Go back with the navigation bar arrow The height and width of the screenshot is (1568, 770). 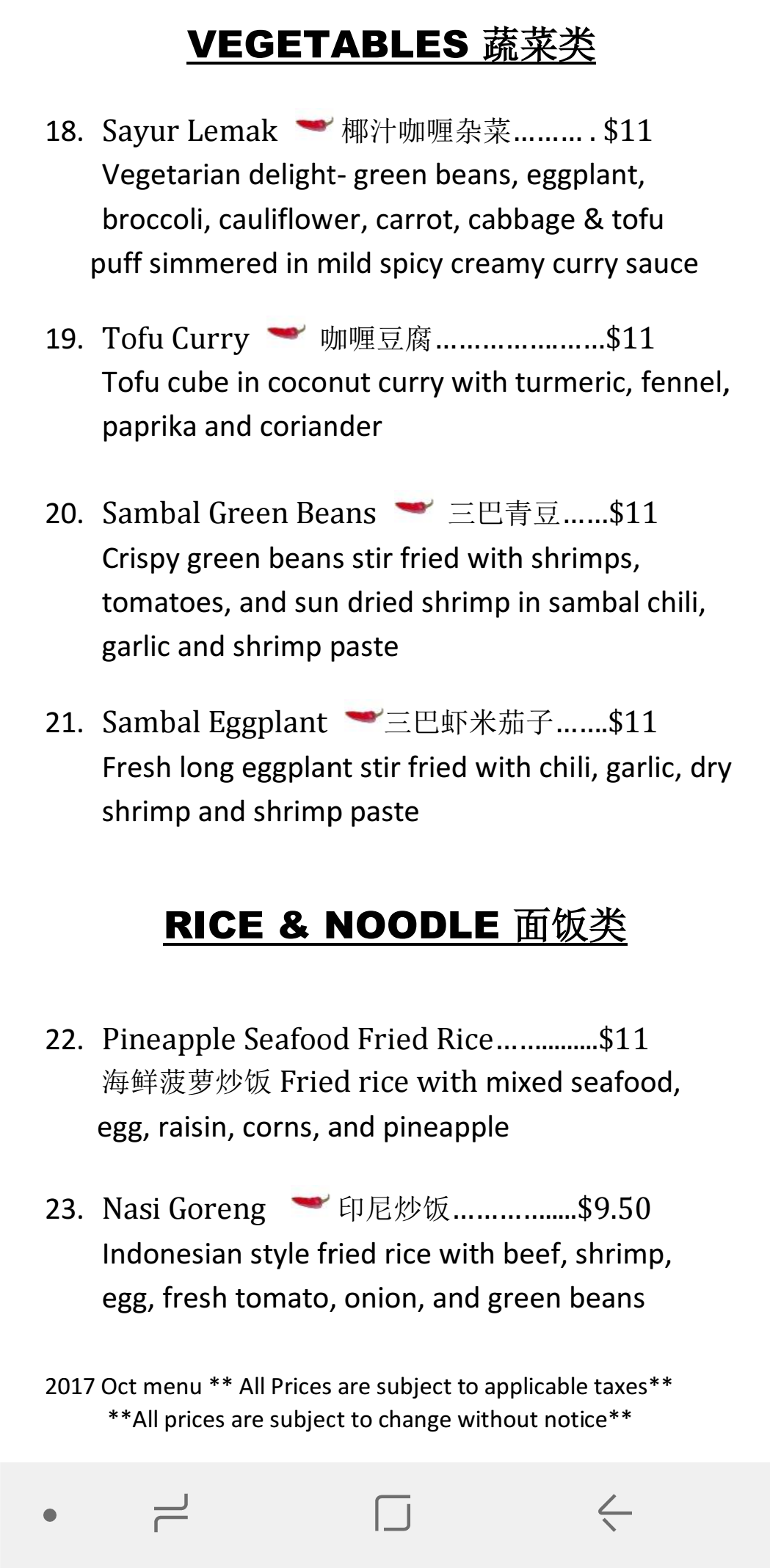click(614, 1513)
